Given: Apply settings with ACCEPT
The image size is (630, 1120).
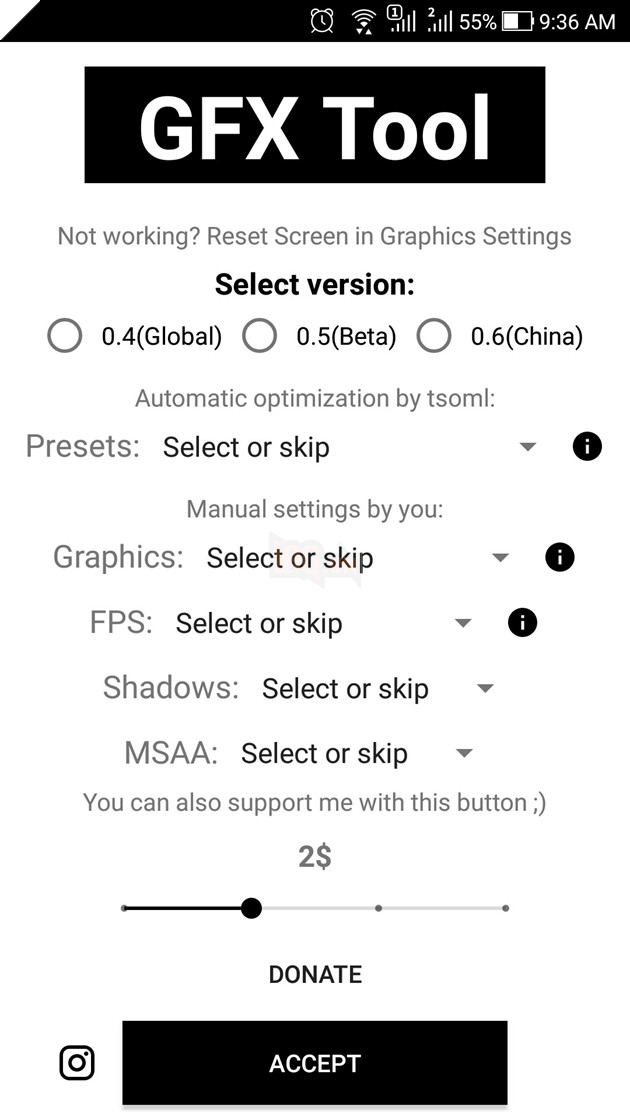Looking at the screenshot, I should (x=315, y=1063).
